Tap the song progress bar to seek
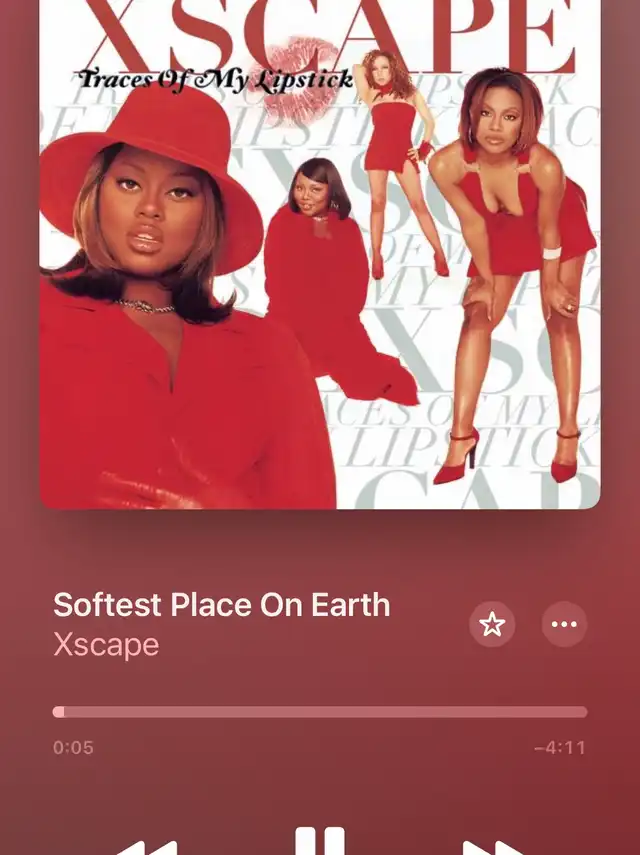The image size is (640, 855). click(x=320, y=712)
